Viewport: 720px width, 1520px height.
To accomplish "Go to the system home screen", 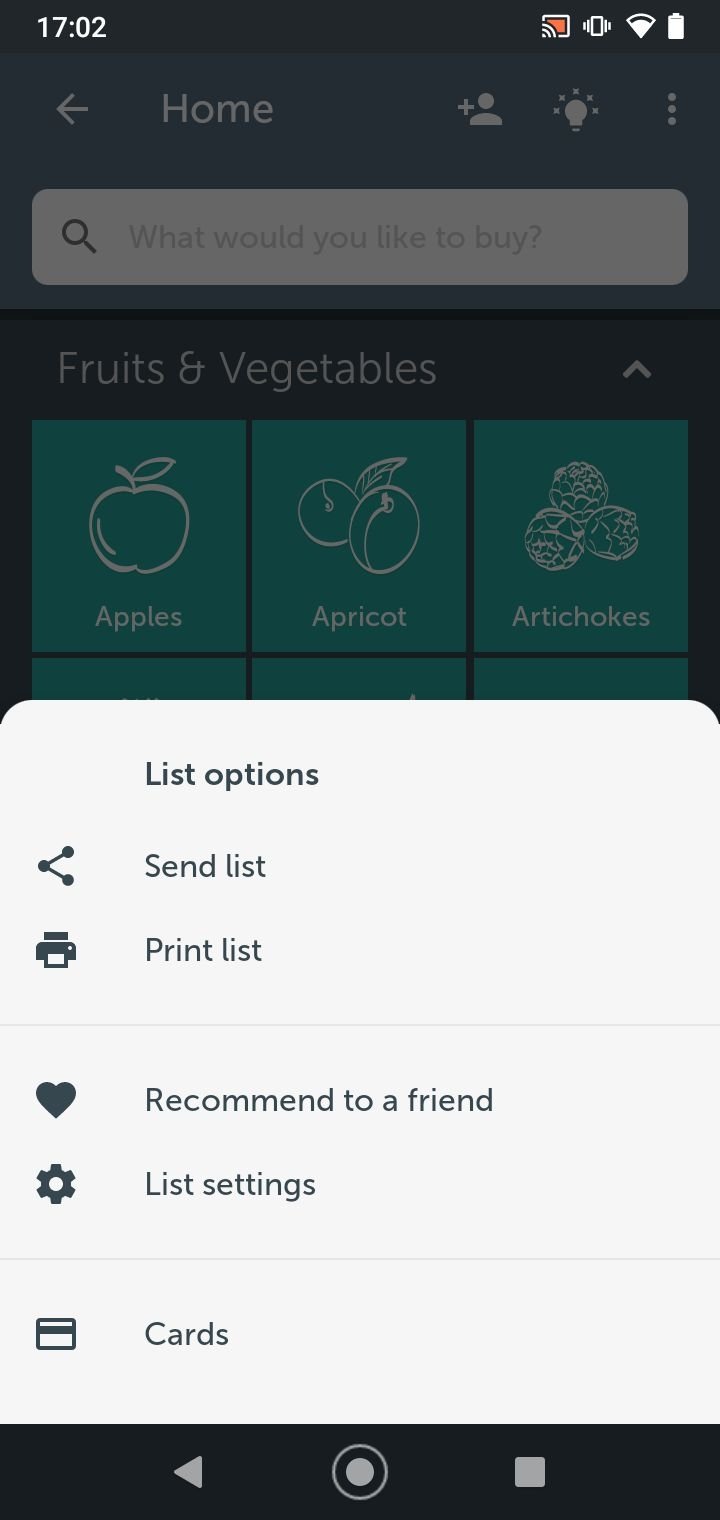I will point(360,1472).
